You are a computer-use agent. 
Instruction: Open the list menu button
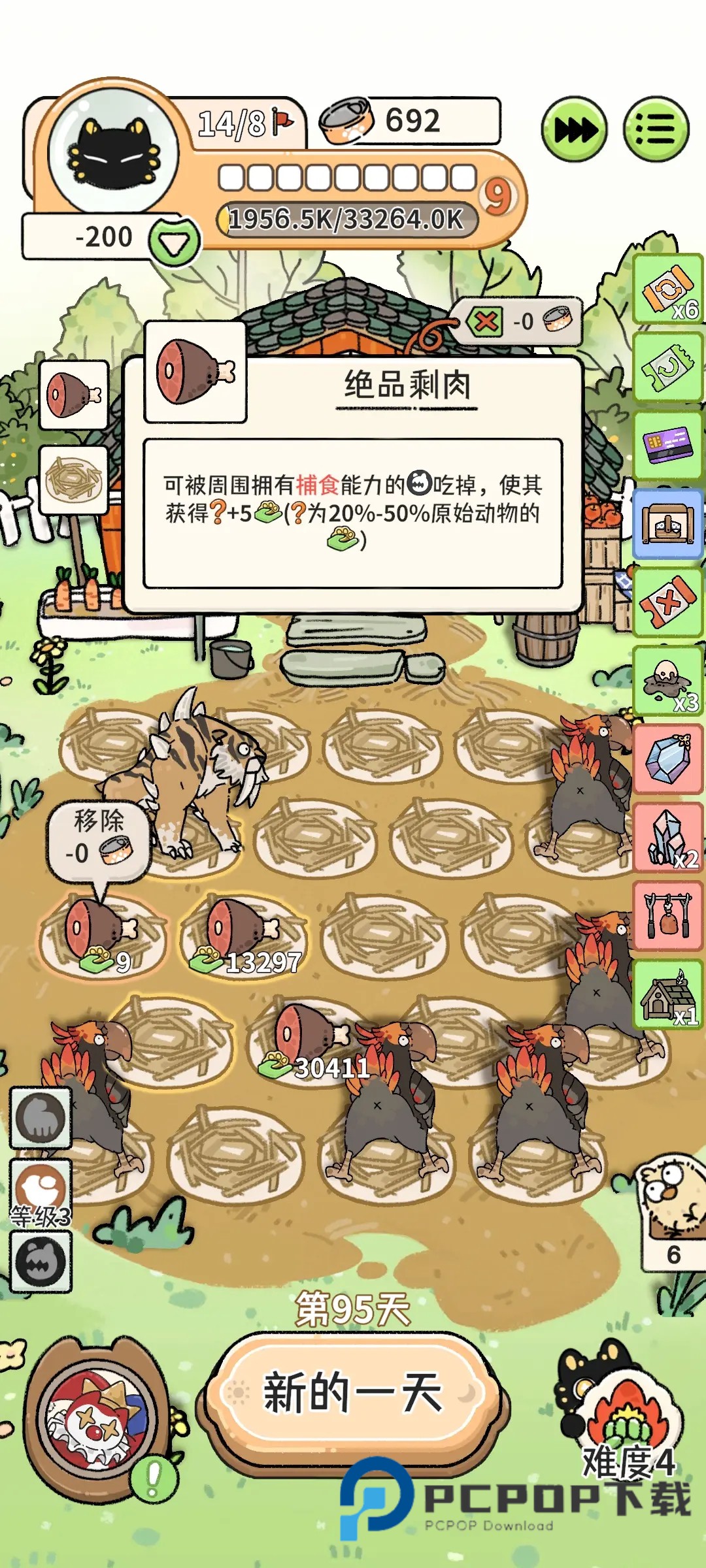point(656,129)
